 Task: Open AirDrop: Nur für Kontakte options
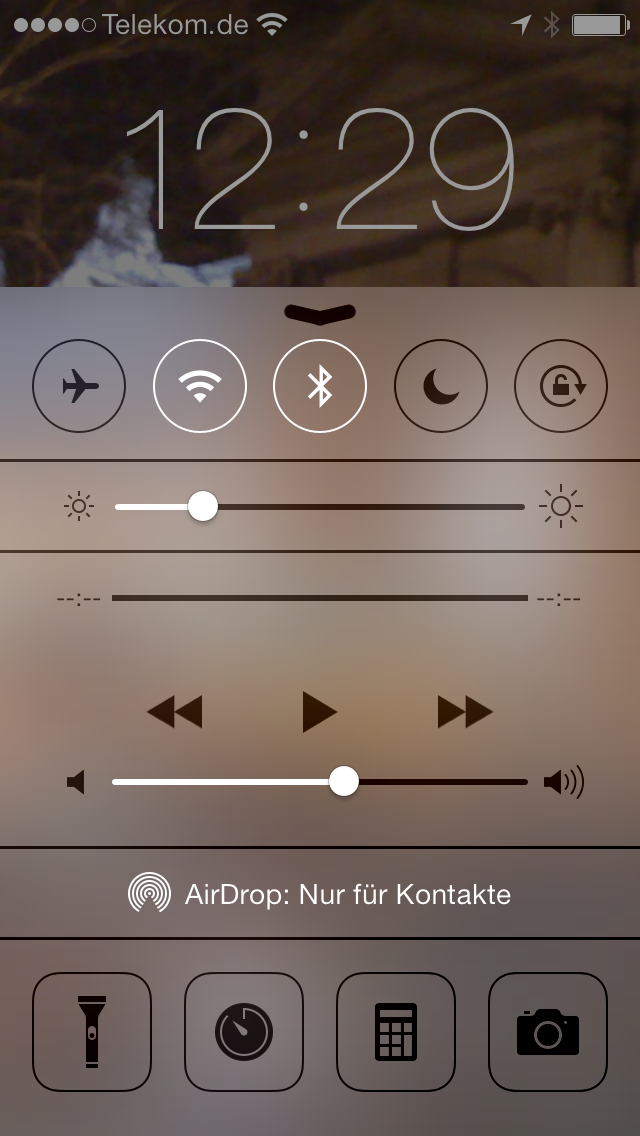(x=320, y=893)
